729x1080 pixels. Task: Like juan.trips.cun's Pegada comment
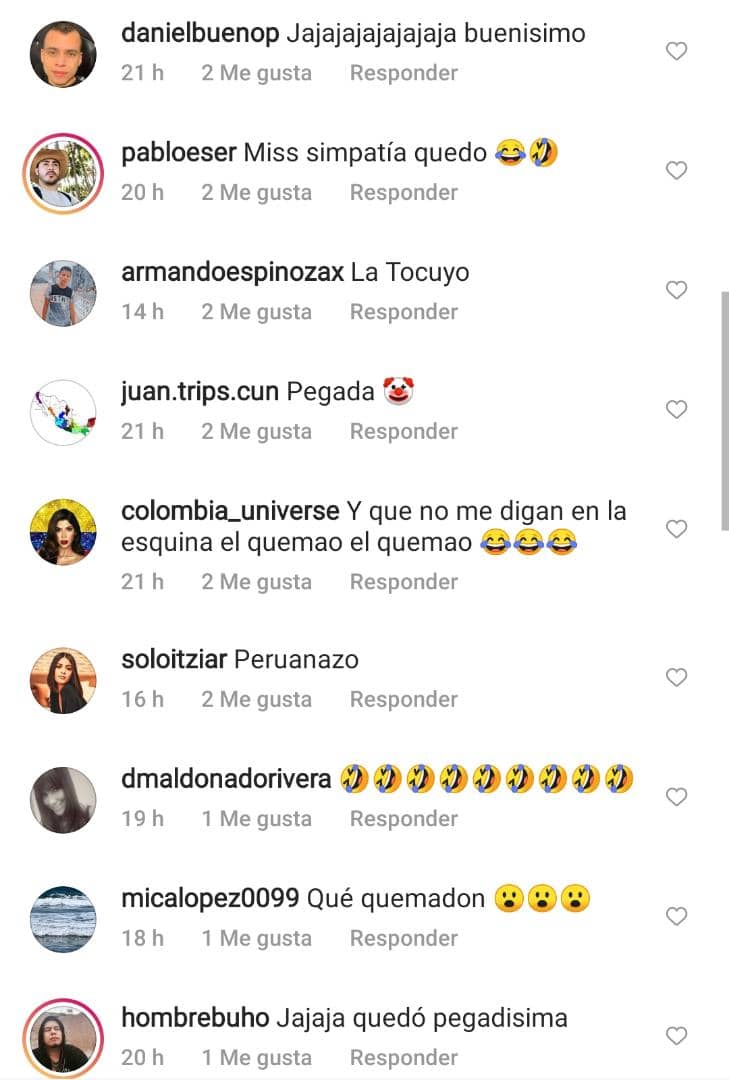[677, 409]
